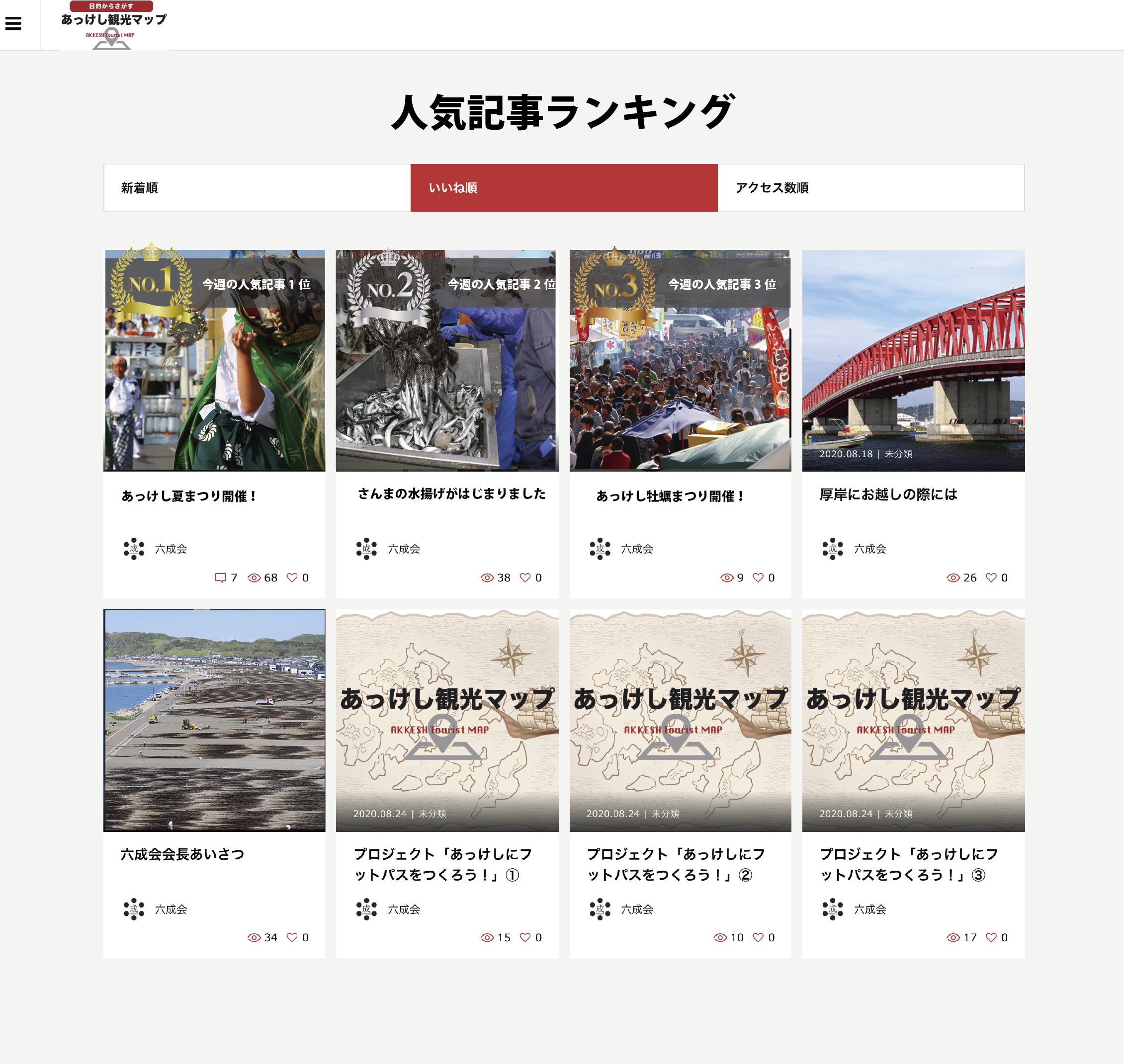Image resolution: width=1124 pixels, height=1064 pixels.
Task: Select the いいね順 tab
Action: [564, 188]
